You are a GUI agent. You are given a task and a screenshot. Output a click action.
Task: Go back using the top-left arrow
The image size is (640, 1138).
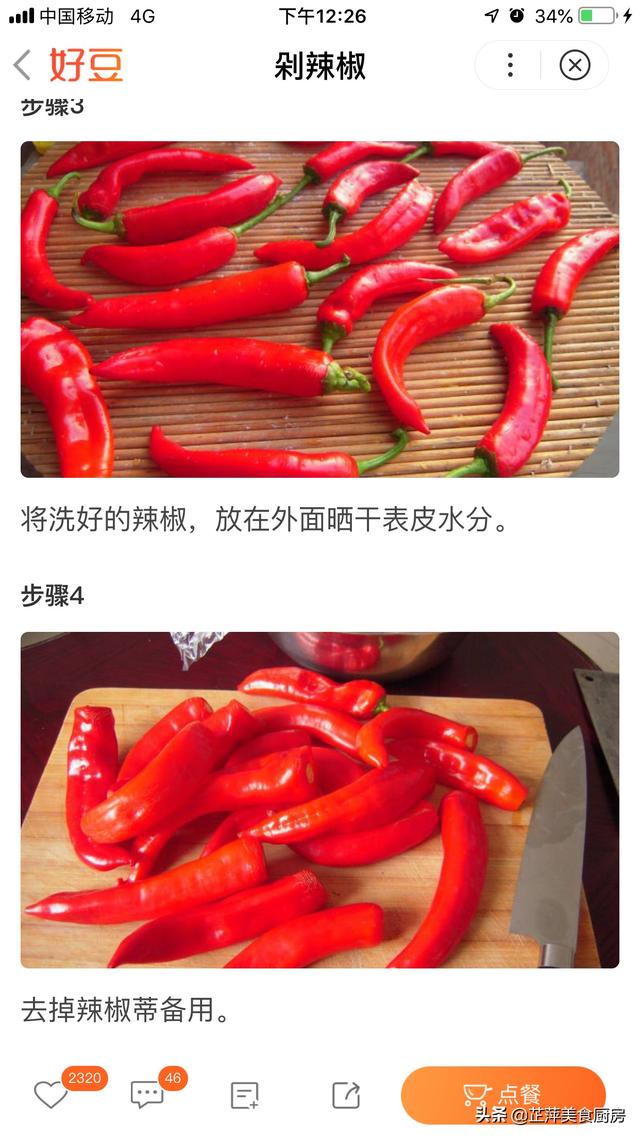tap(22, 66)
